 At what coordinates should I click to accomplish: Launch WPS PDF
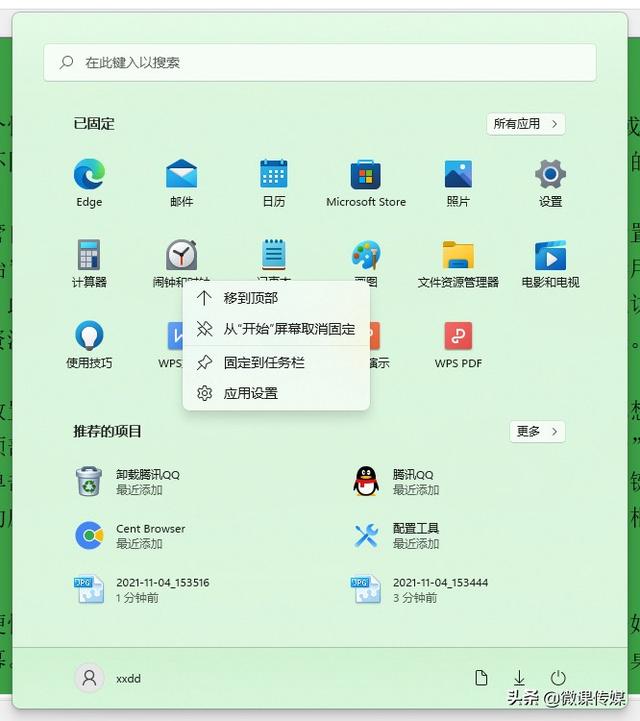[458, 344]
